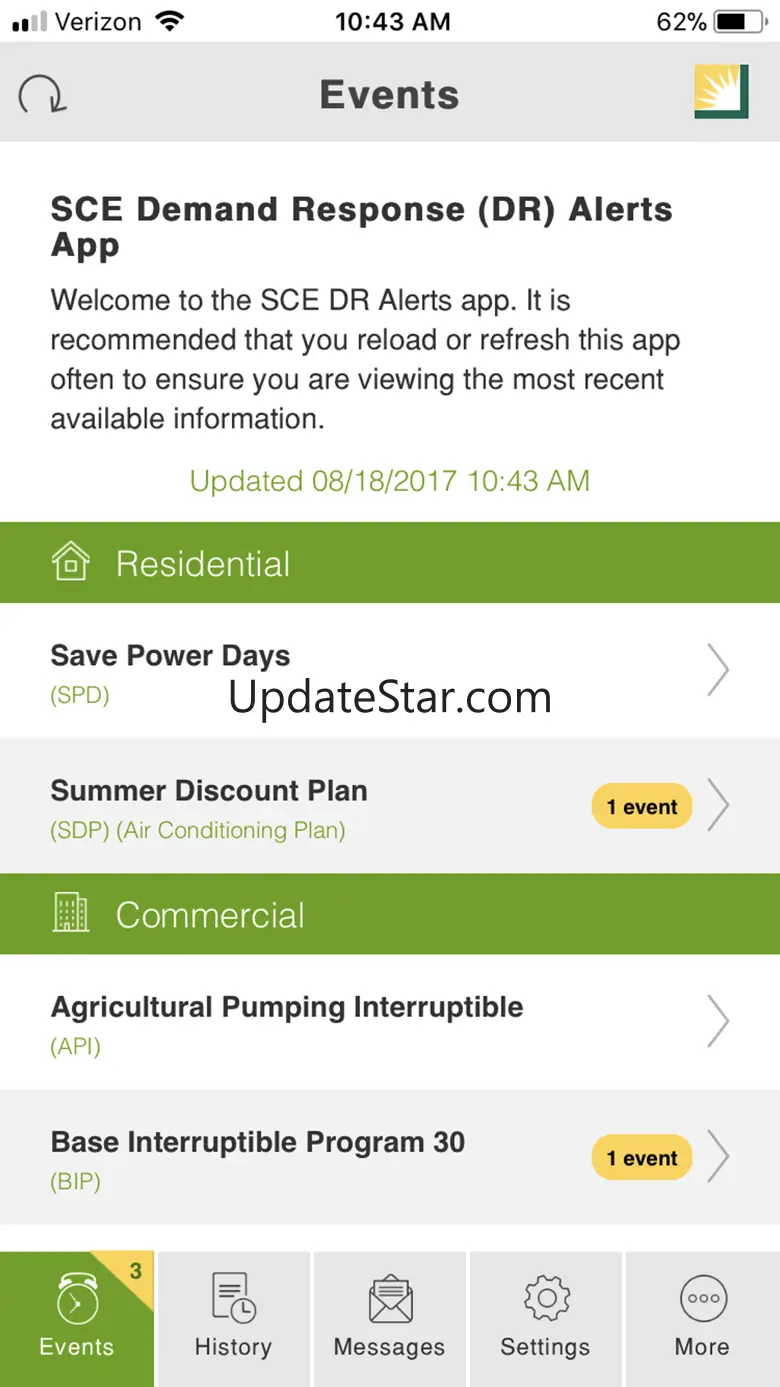Screen dimensions: 780x1387
Task: Refresh the events list
Action: (x=42, y=95)
